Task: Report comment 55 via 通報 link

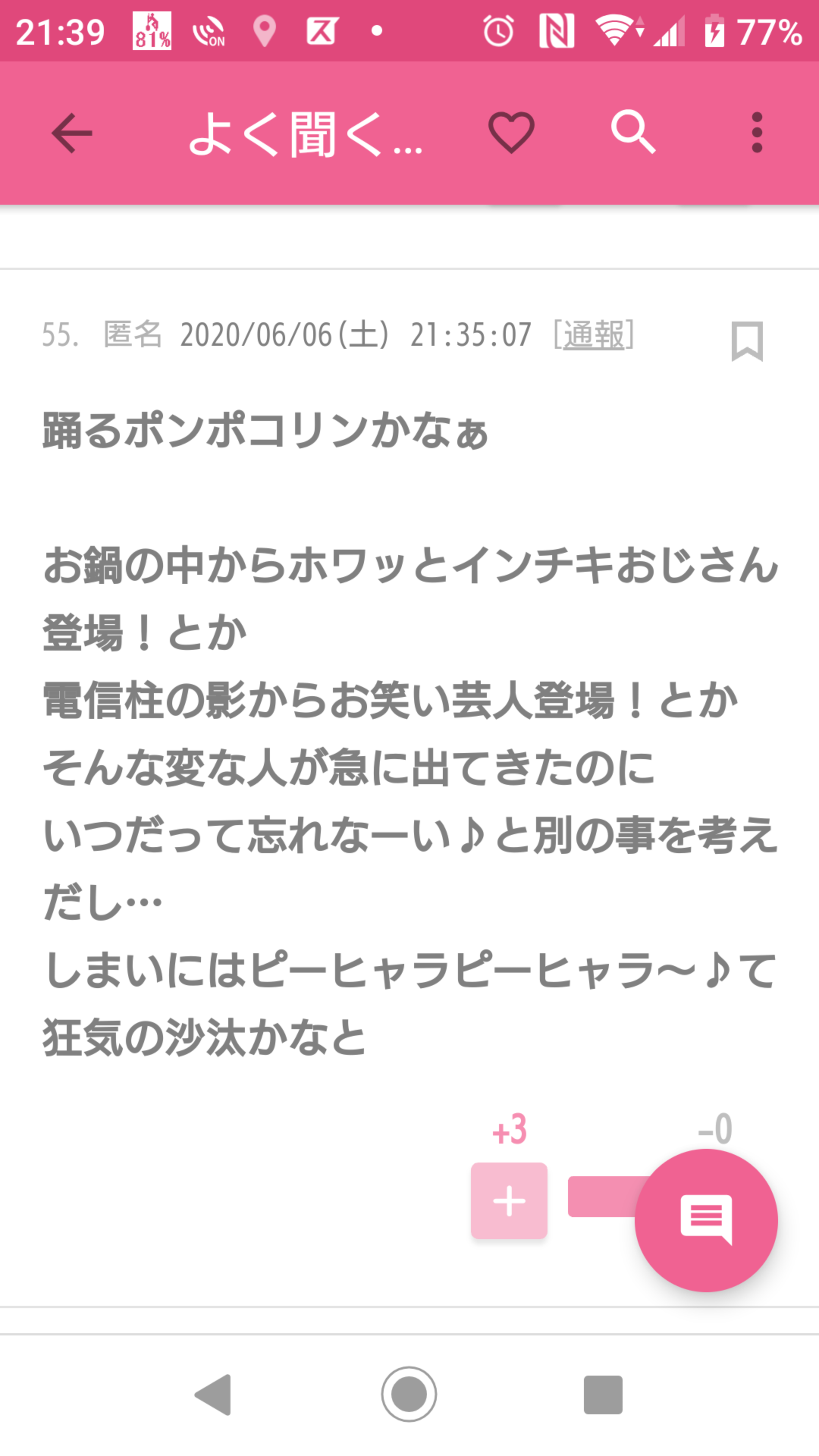Action: pyautogui.click(x=593, y=334)
